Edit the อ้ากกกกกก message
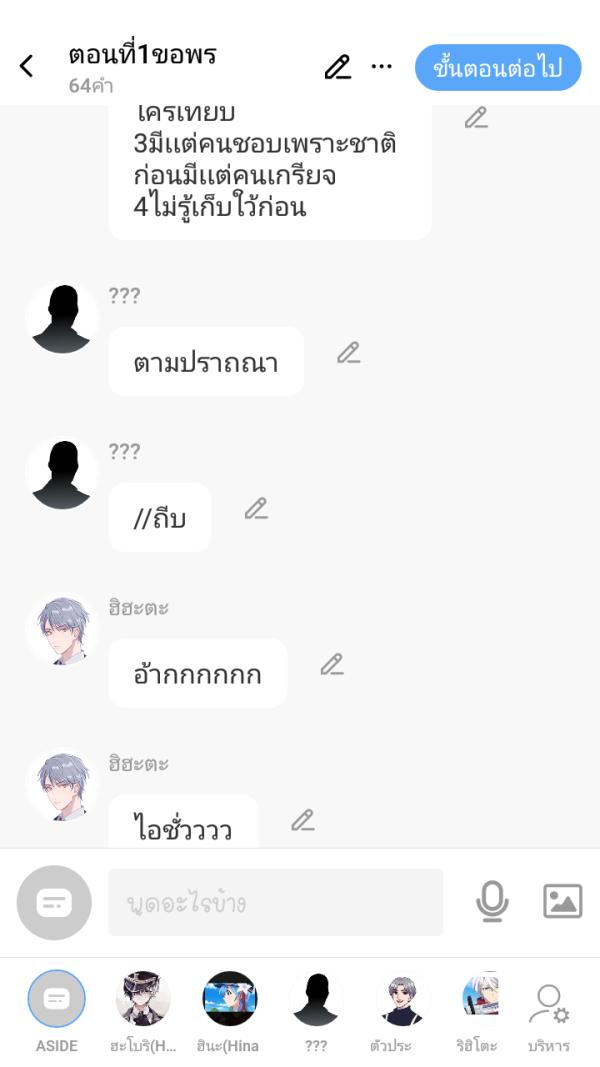This screenshot has width=600, height=1067. tap(332, 664)
